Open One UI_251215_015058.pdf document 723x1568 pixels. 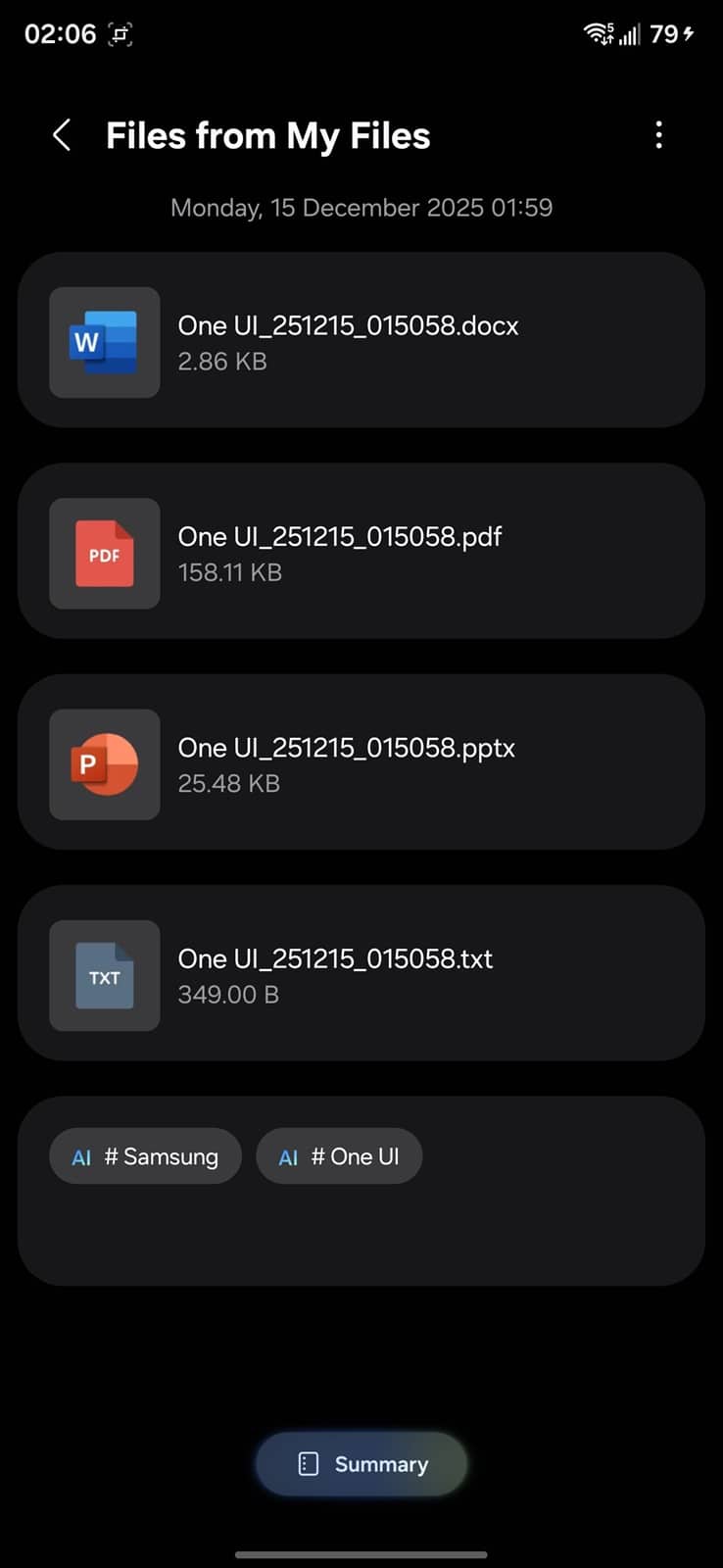(x=361, y=553)
